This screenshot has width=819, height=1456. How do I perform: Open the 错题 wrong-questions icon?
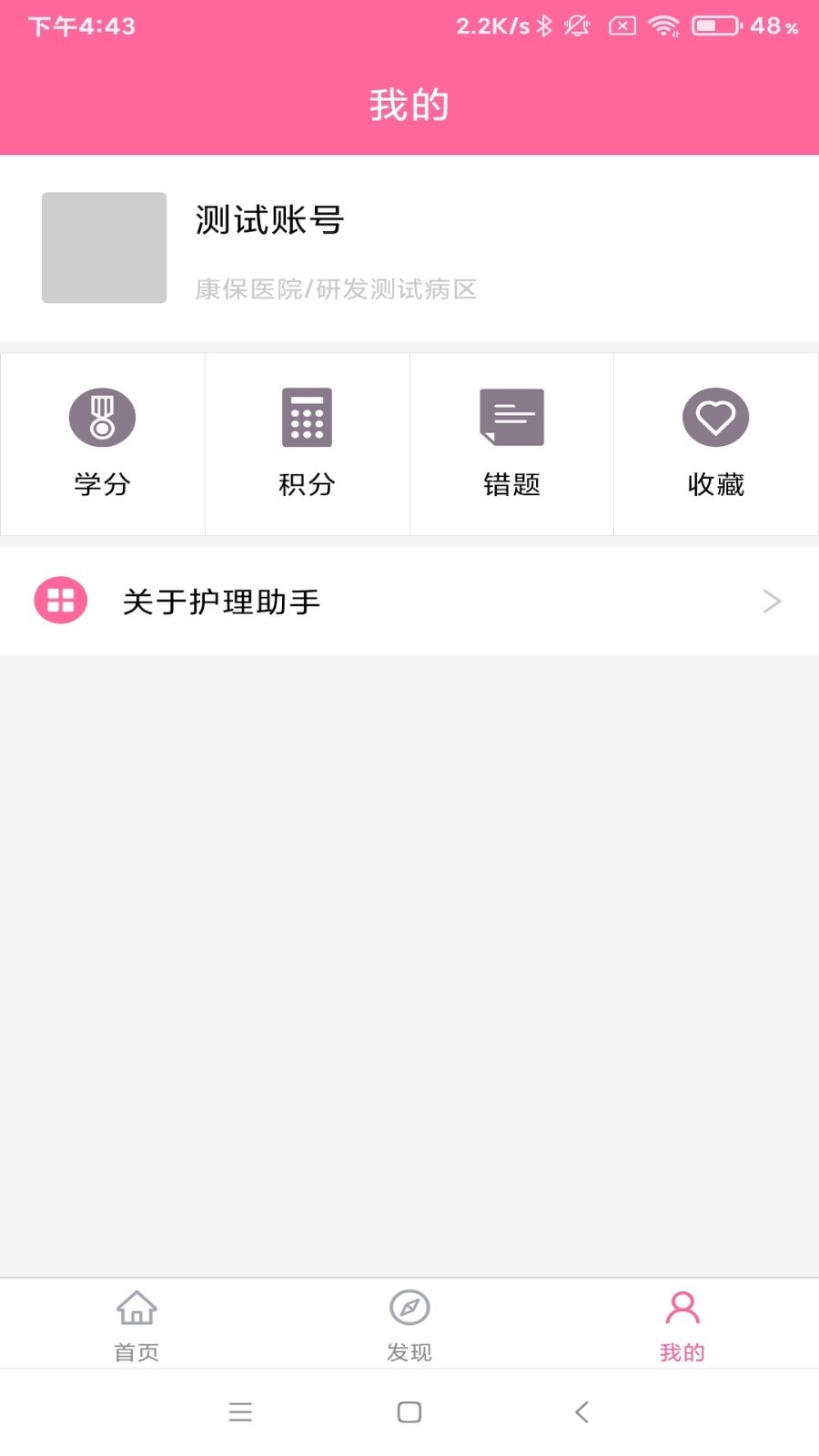tap(511, 417)
